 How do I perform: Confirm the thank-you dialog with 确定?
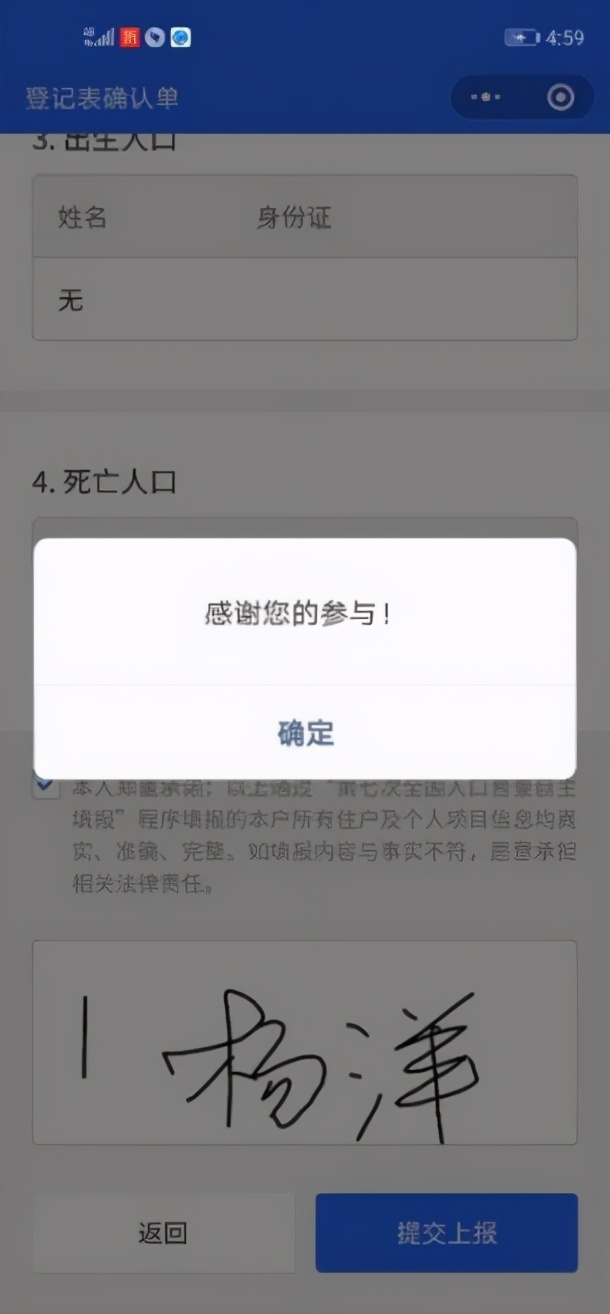[x=305, y=733]
